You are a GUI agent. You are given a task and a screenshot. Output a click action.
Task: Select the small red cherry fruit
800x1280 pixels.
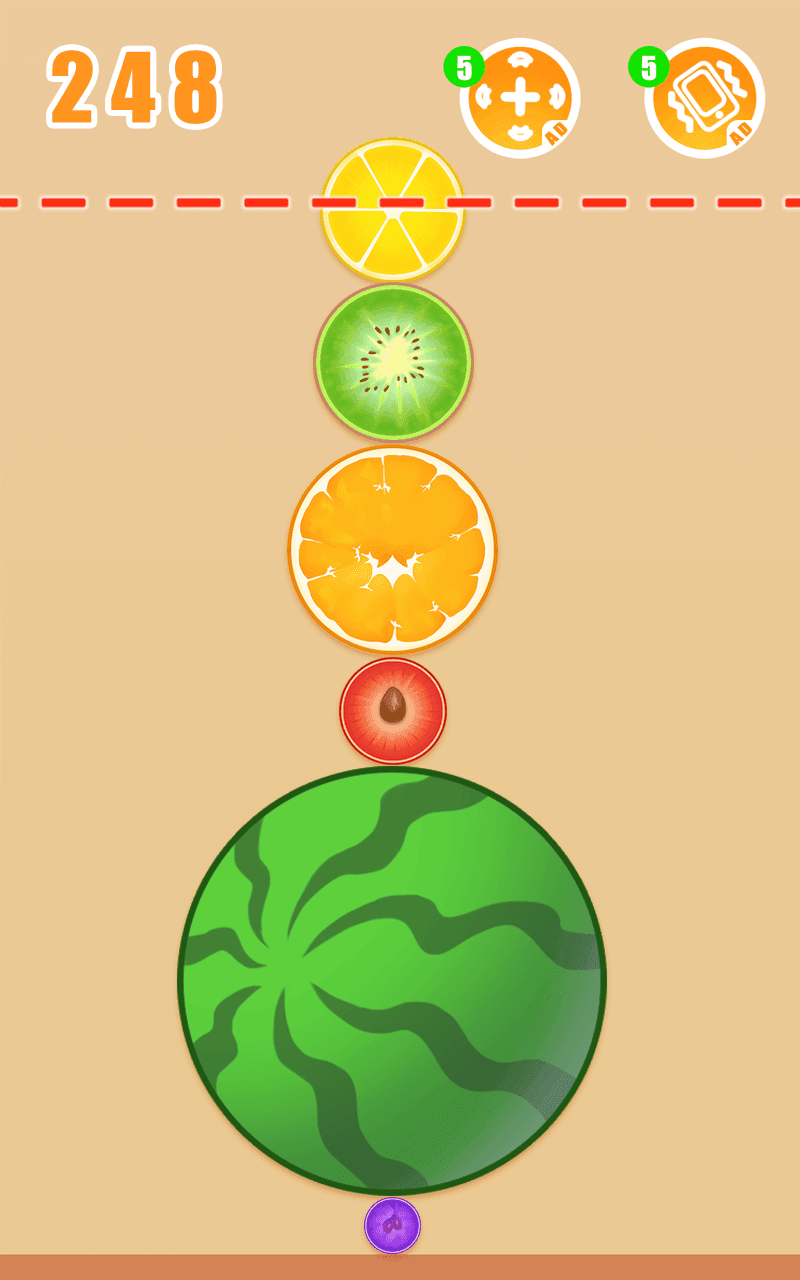coord(394,709)
